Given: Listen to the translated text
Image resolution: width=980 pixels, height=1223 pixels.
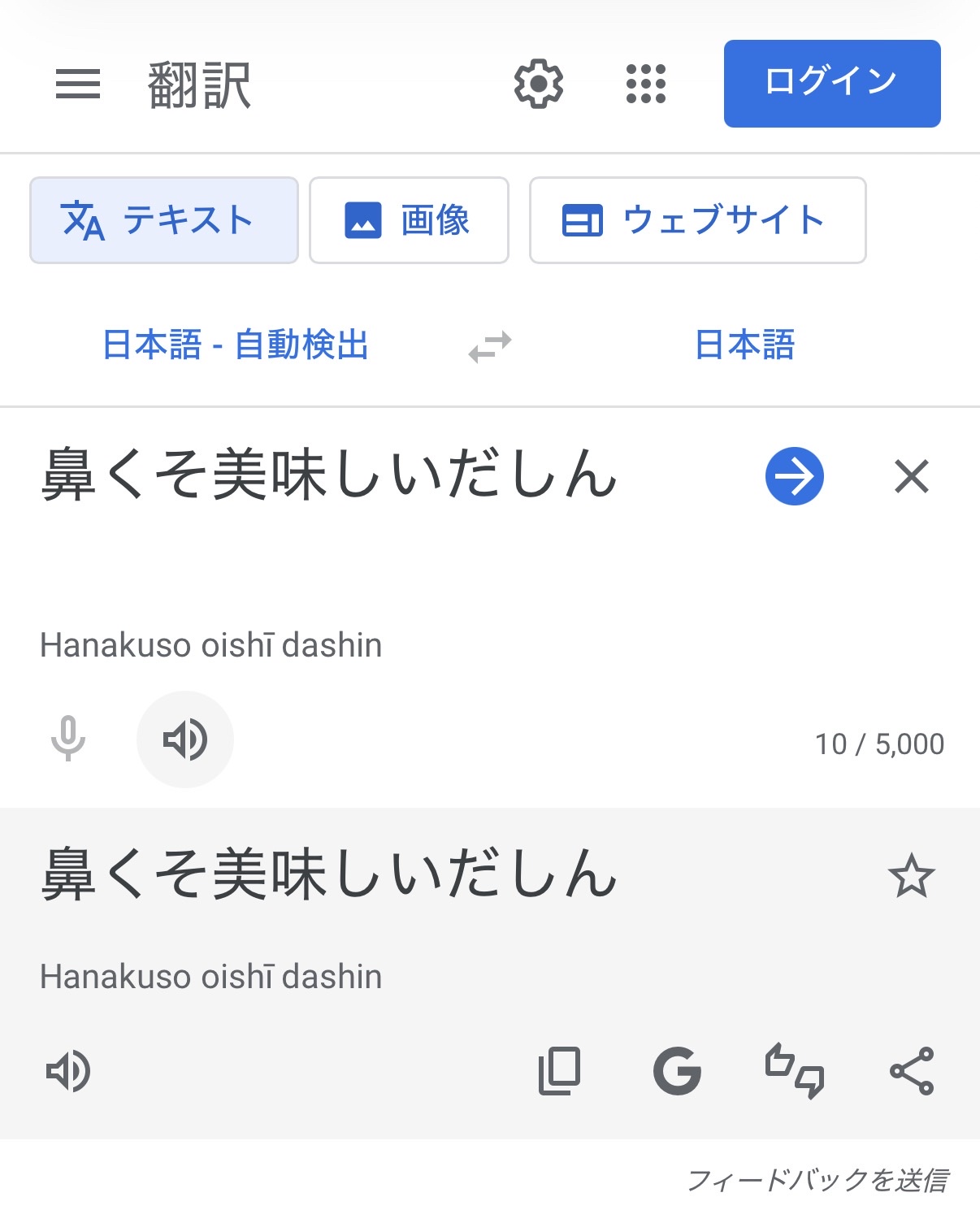Looking at the screenshot, I should (68, 1071).
